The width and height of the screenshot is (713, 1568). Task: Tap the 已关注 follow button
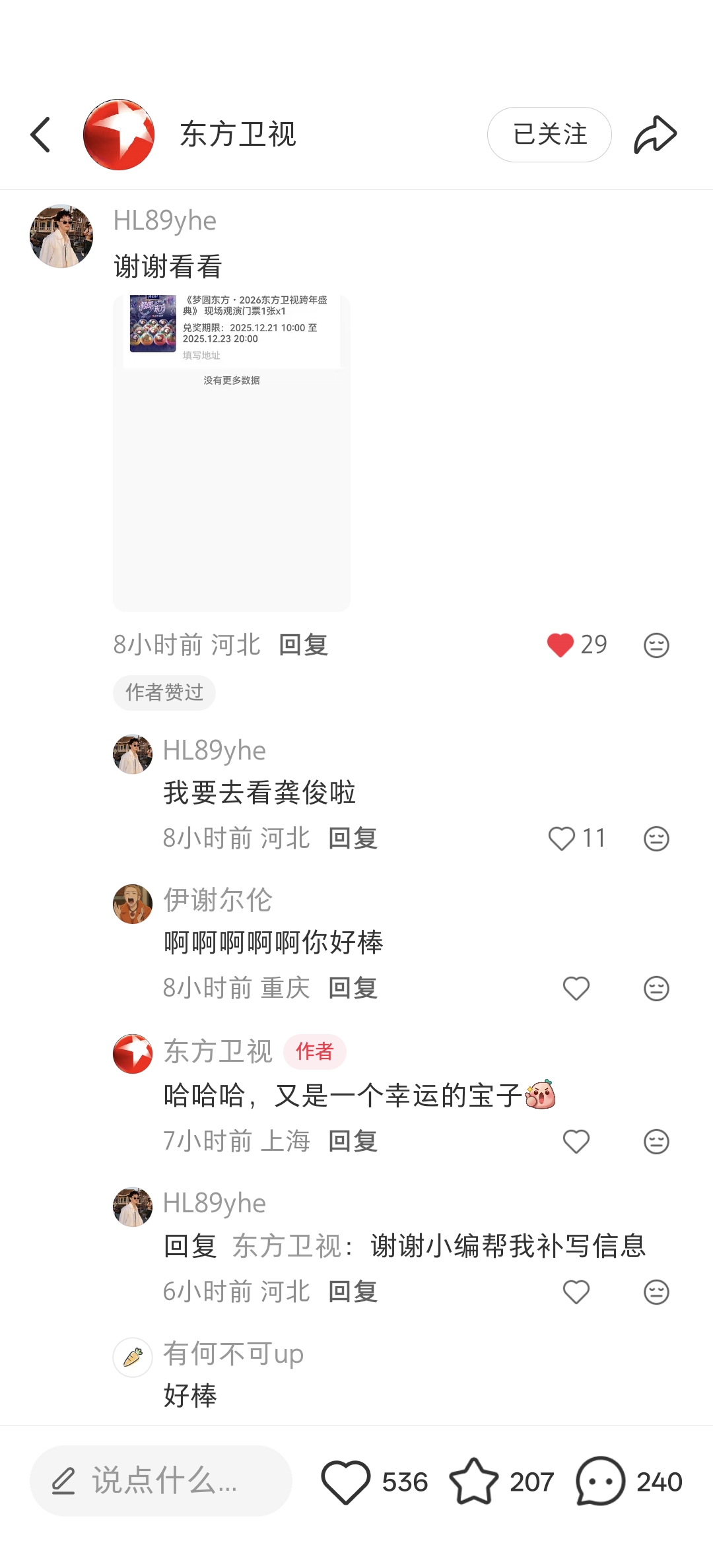coord(549,135)
